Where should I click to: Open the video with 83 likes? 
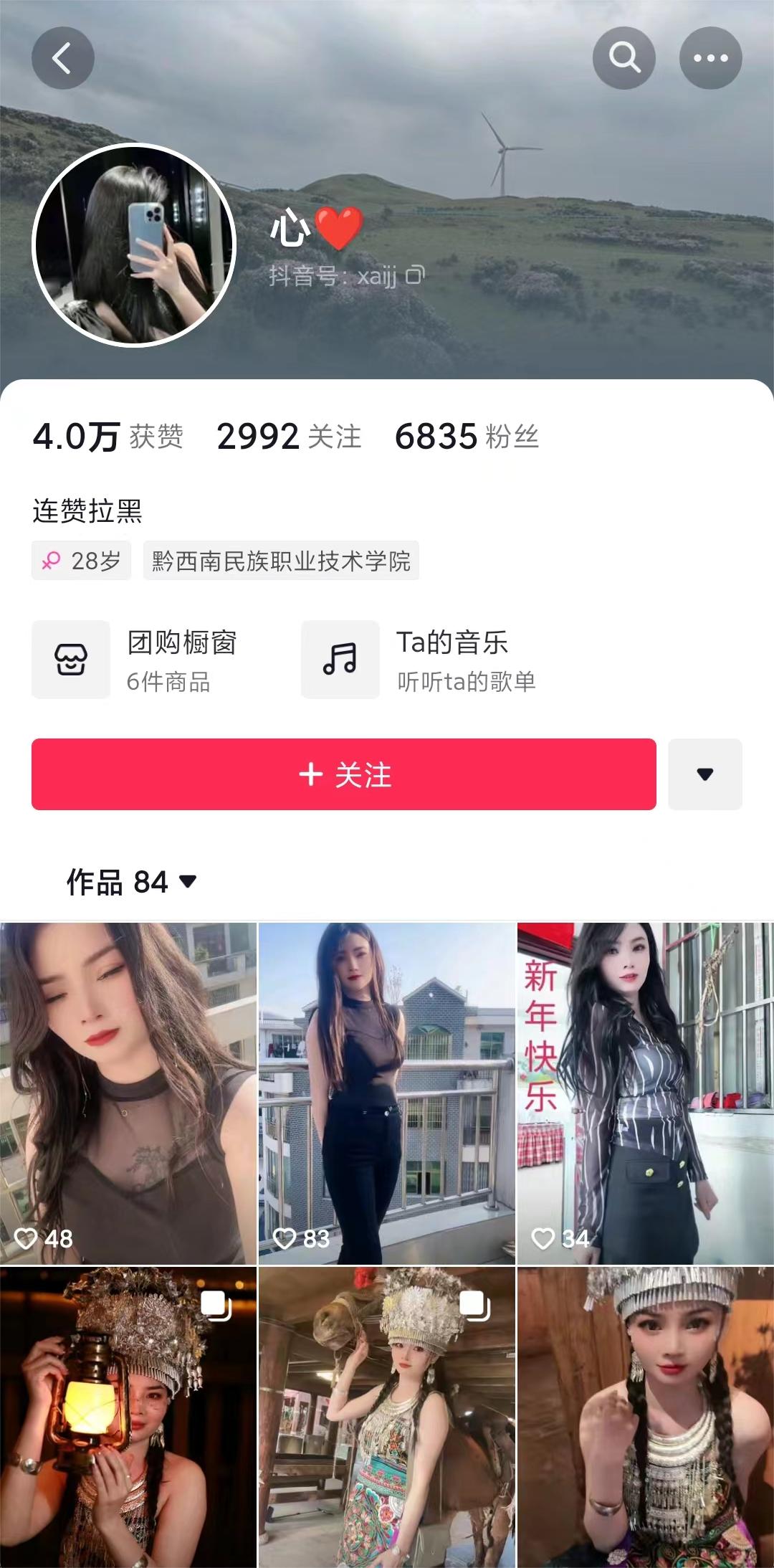click(386, 1092)
